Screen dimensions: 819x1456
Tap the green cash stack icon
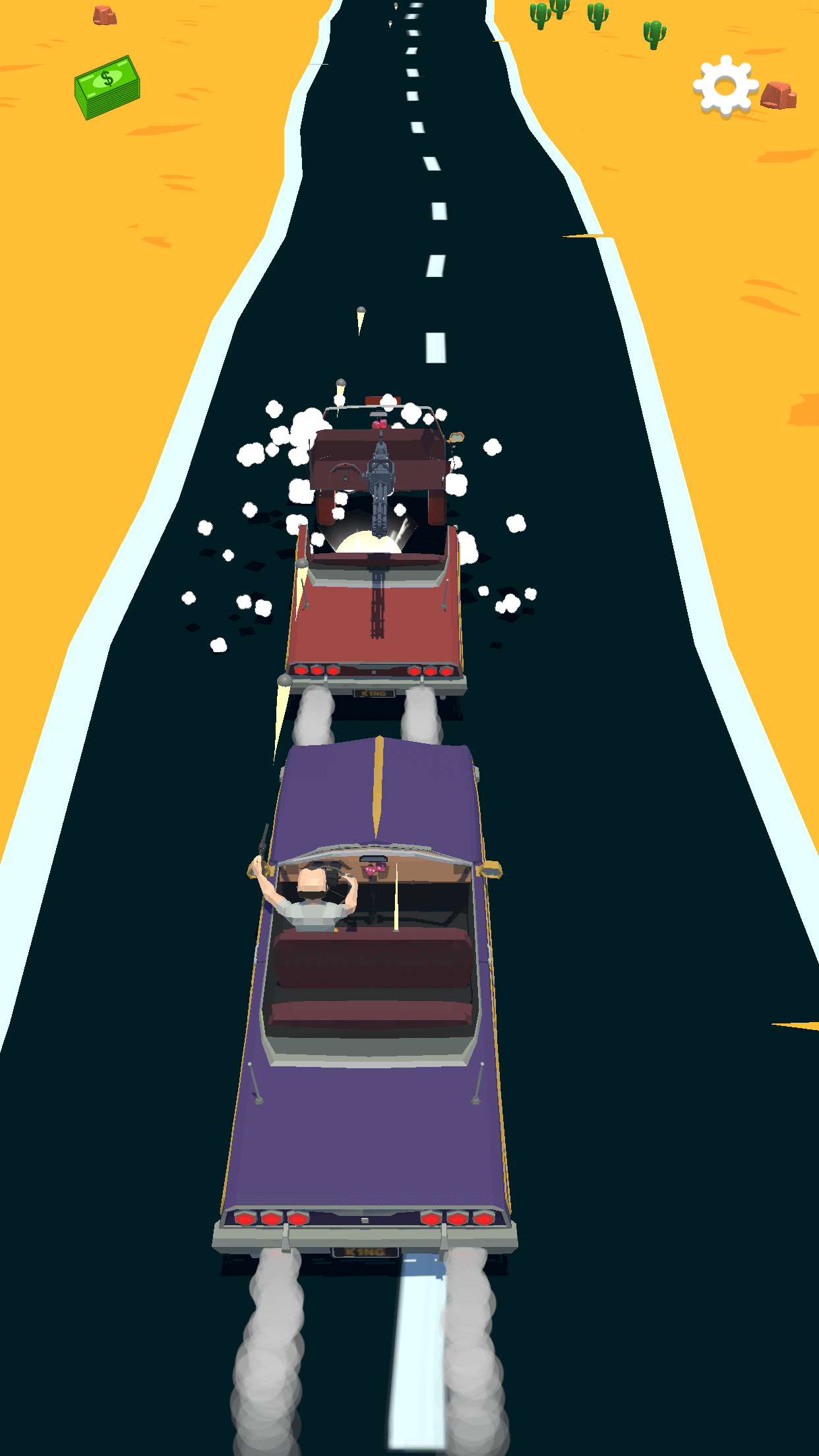[x=107, y=87]
